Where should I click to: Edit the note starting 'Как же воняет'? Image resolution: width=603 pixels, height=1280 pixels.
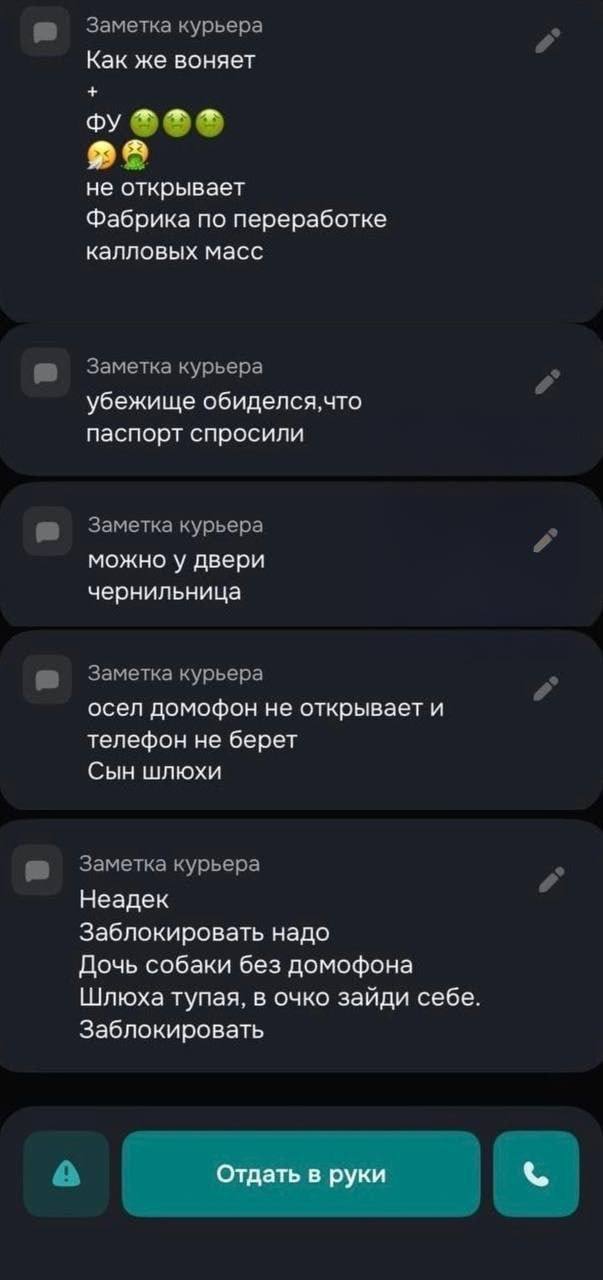click(x=547, y=39)
